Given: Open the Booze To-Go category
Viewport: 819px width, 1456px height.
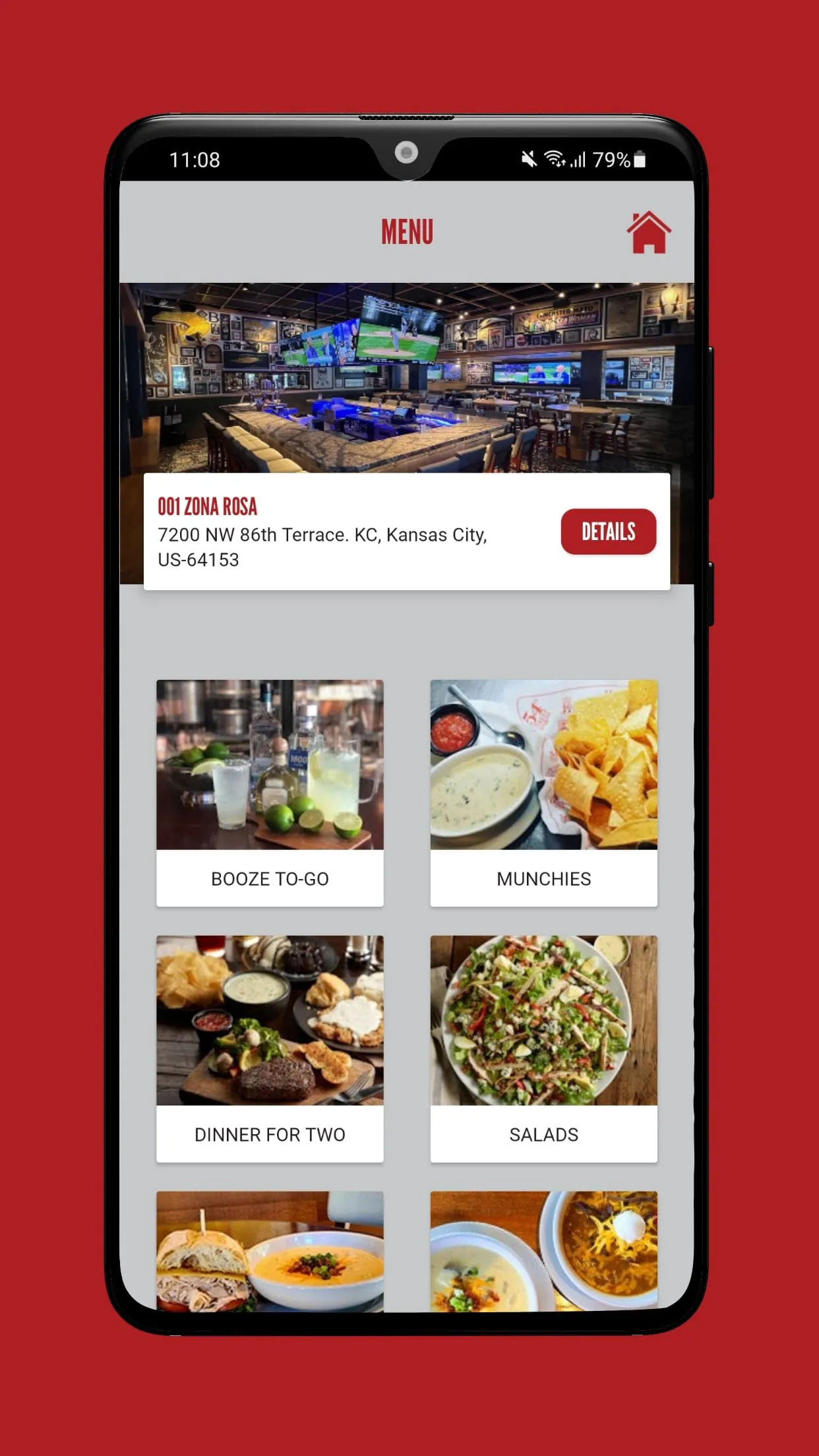Looking at the screenshot, I should (x=270, y=793).
